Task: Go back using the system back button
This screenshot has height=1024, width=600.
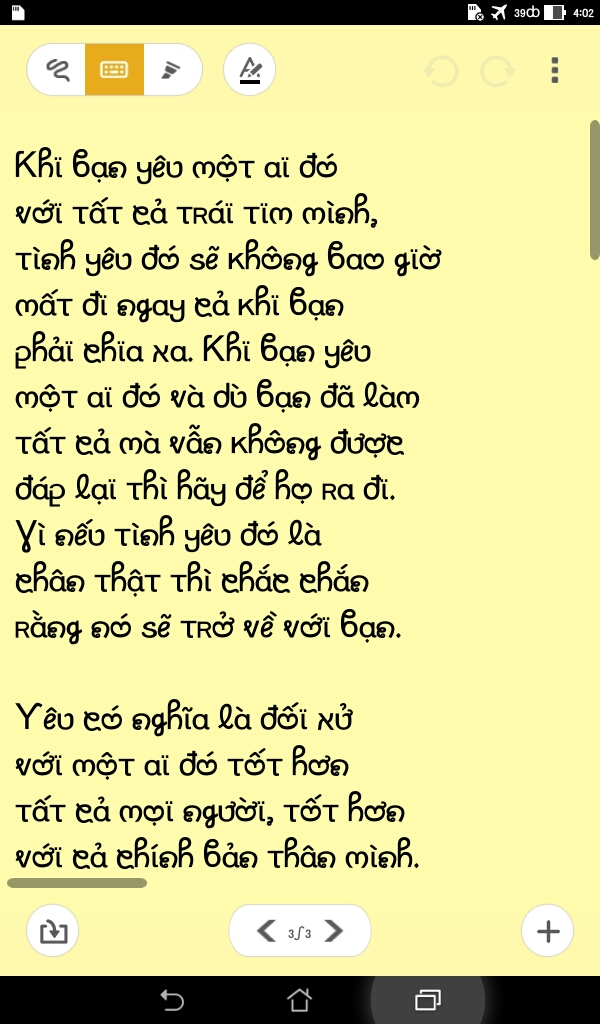Action: pos(172,999)
